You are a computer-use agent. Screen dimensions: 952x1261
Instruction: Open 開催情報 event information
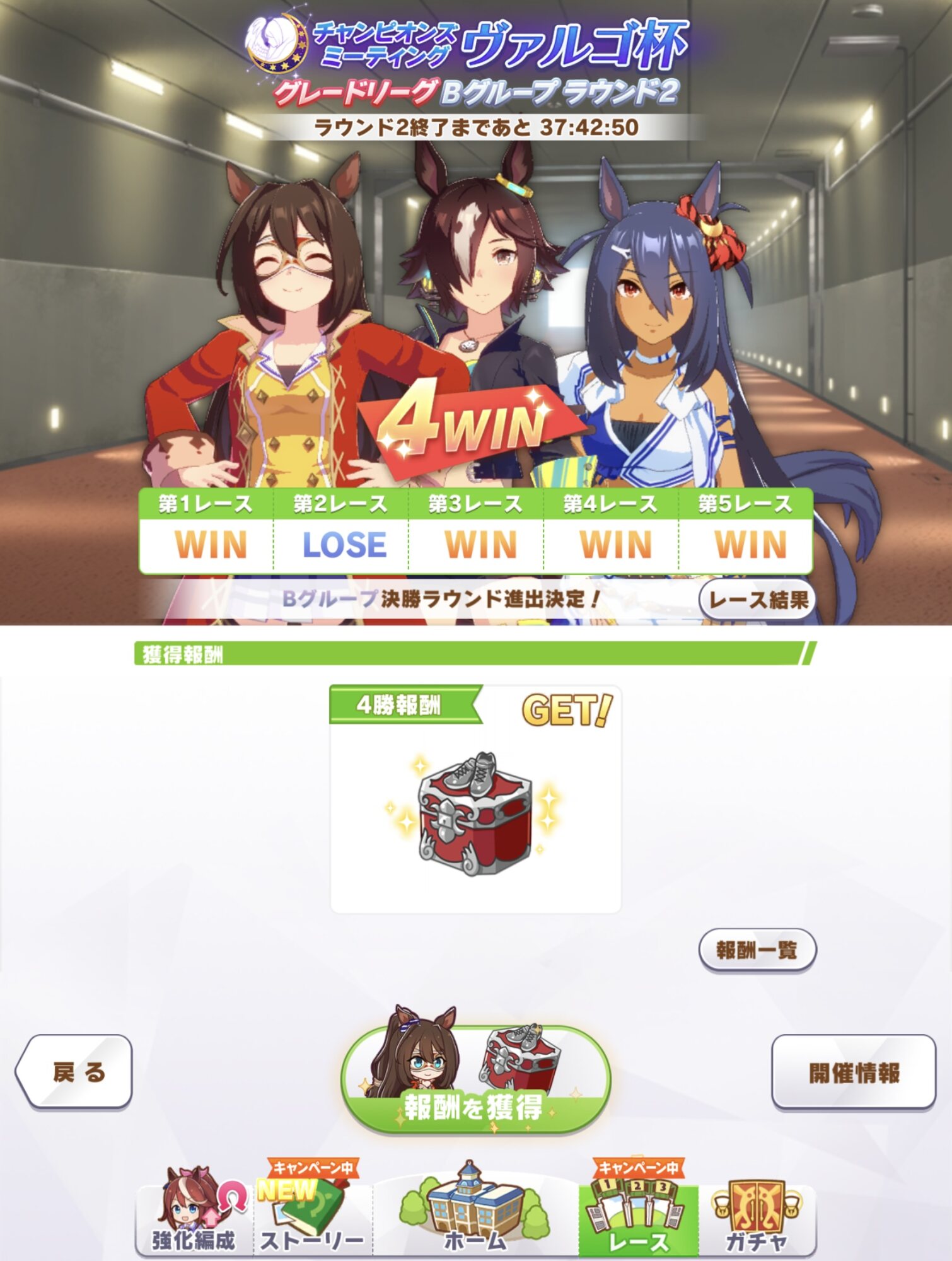854,1072
